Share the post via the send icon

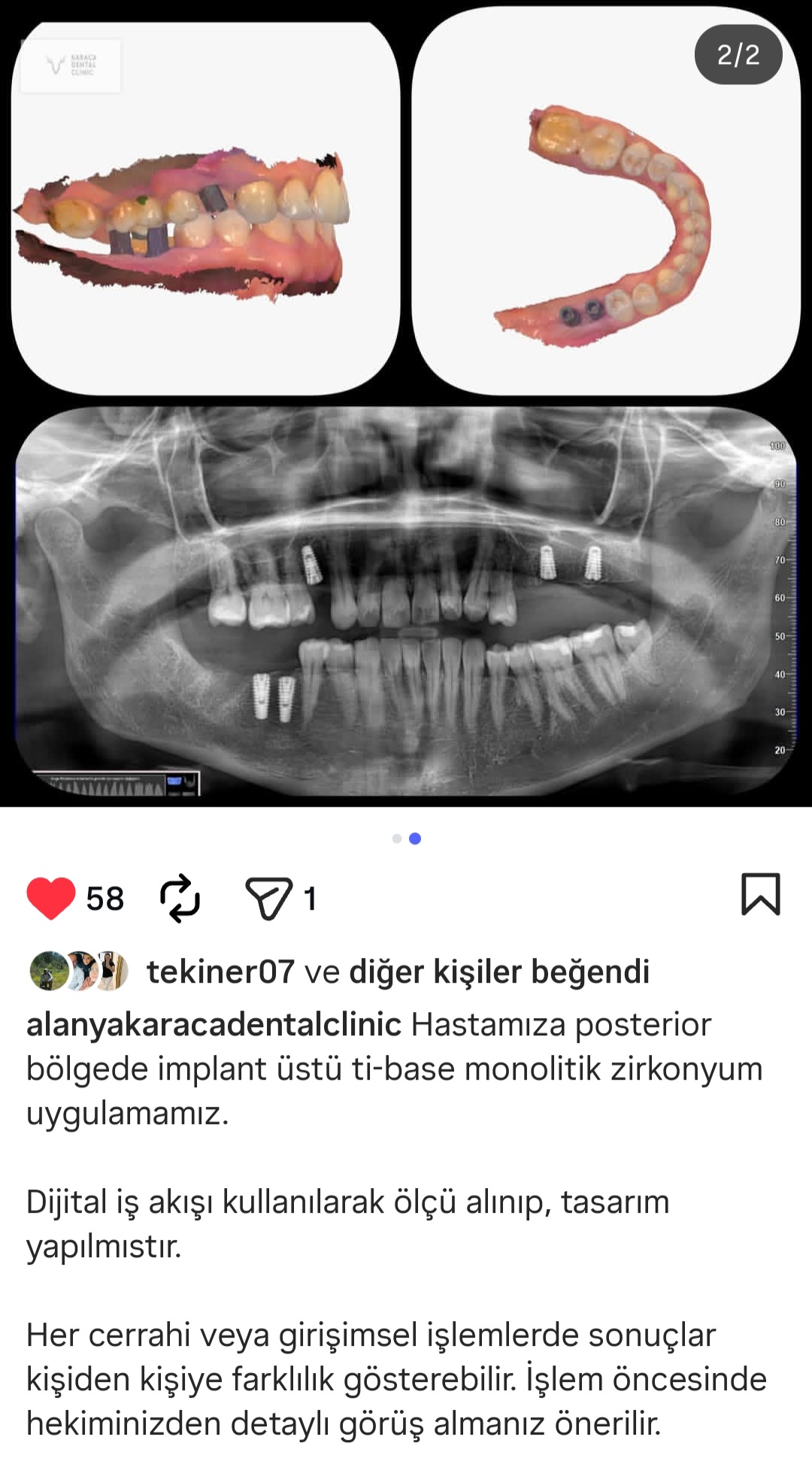pyautogui.click(x=268, y=898)
